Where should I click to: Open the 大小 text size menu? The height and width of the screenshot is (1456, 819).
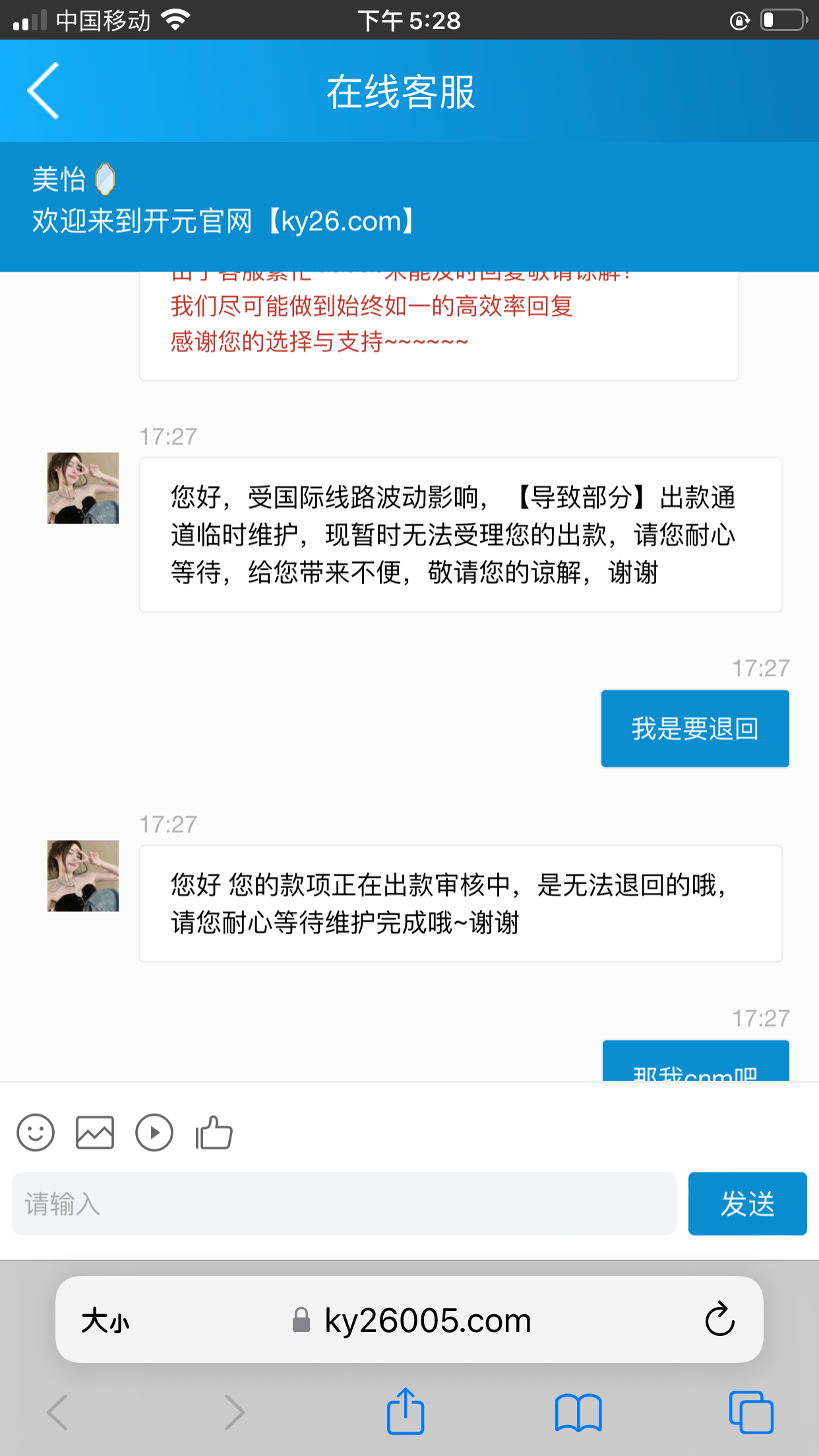tap(106, 1321)
